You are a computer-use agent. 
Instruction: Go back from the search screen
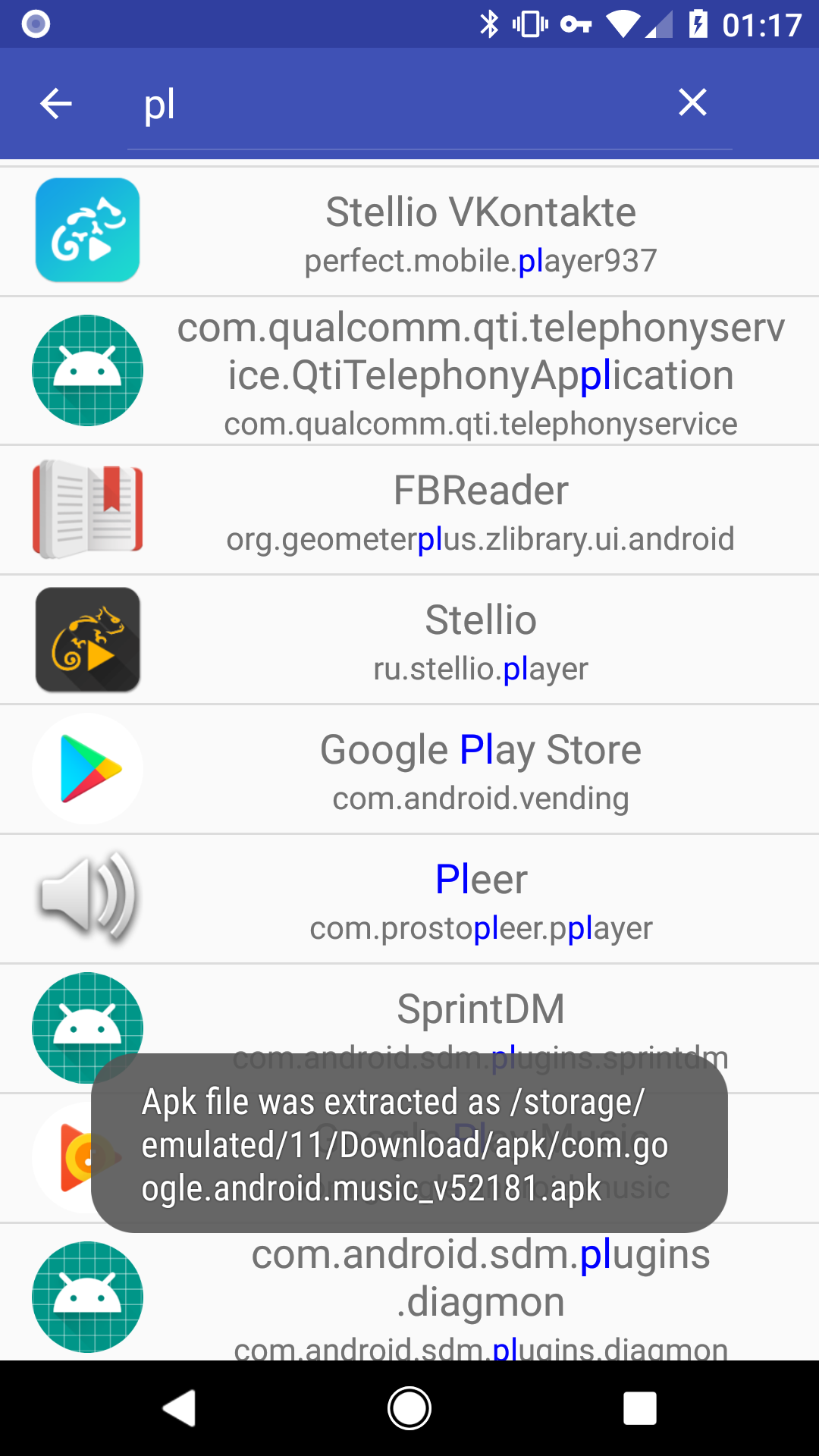56,103
